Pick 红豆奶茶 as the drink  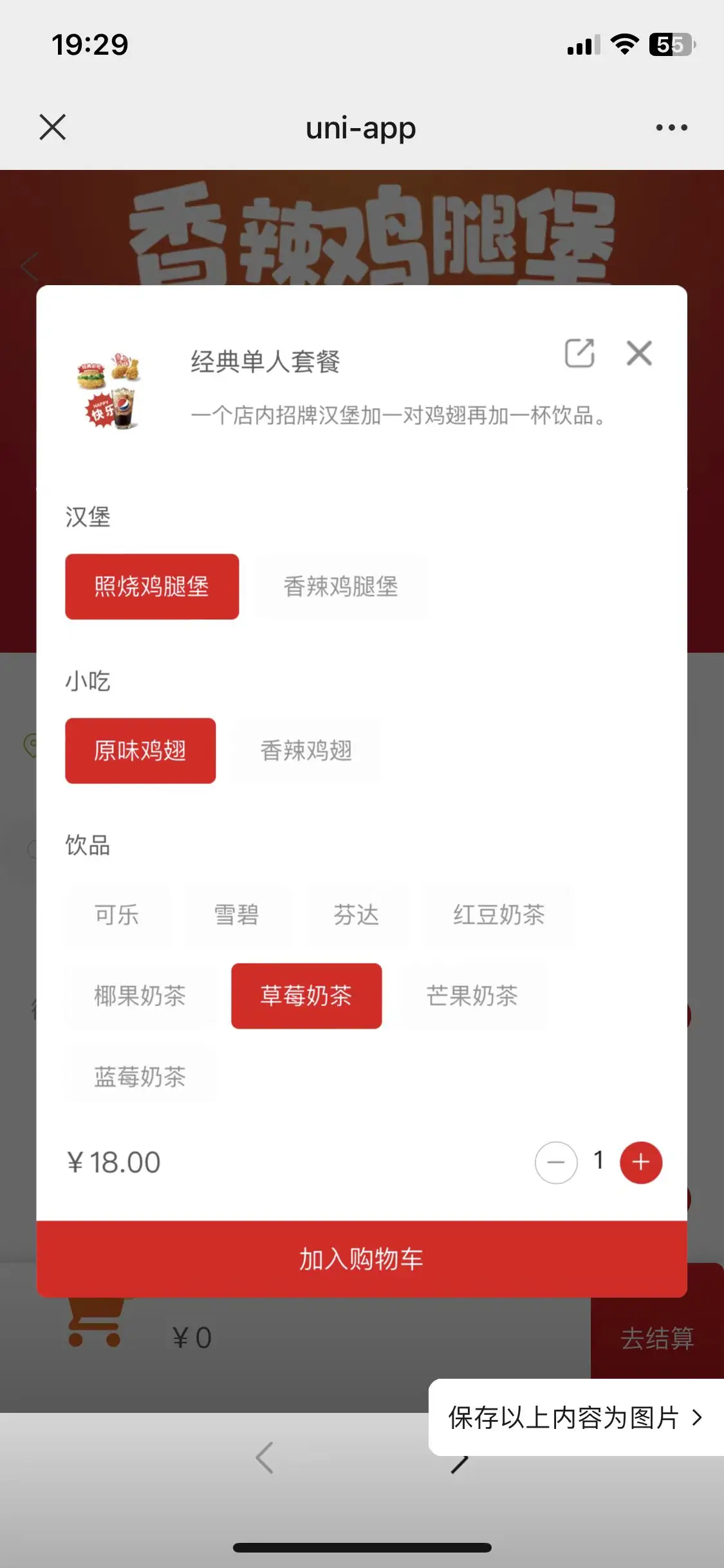(499, 915)
